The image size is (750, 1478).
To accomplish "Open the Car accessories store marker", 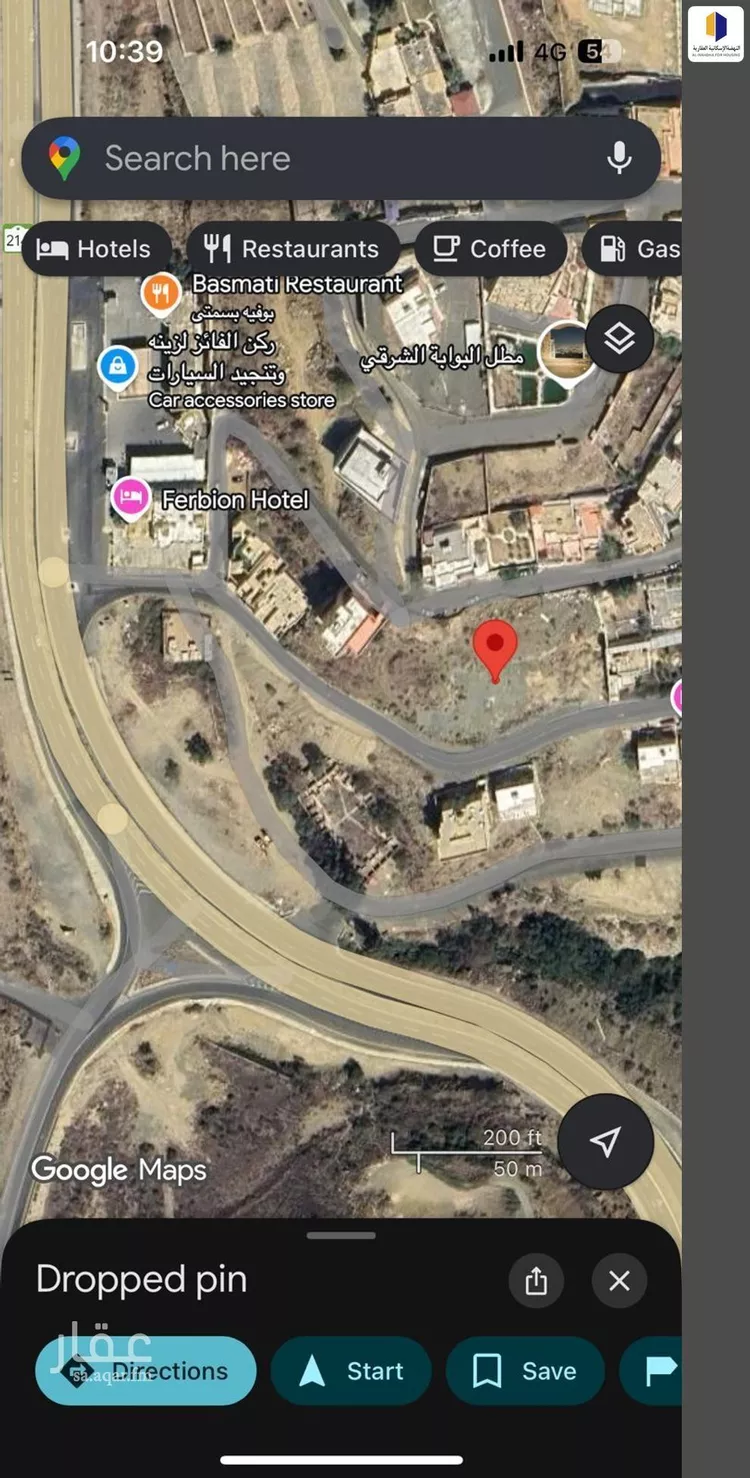I will tap(118, 366).
